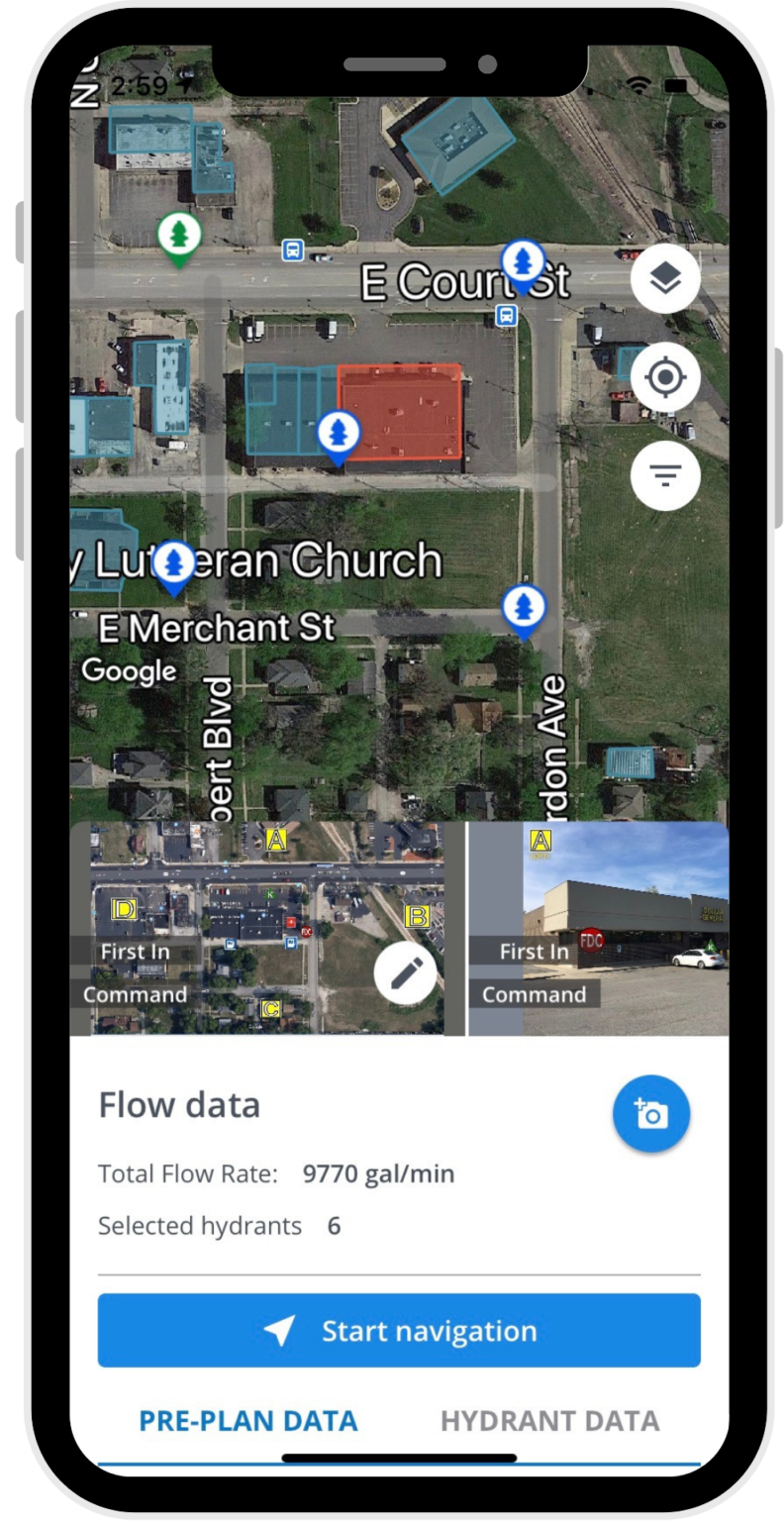This screenshot has width=784, height=1521.
Task: Deselect the hydrant near Lutheran Church label
Action: pos(174,562)
